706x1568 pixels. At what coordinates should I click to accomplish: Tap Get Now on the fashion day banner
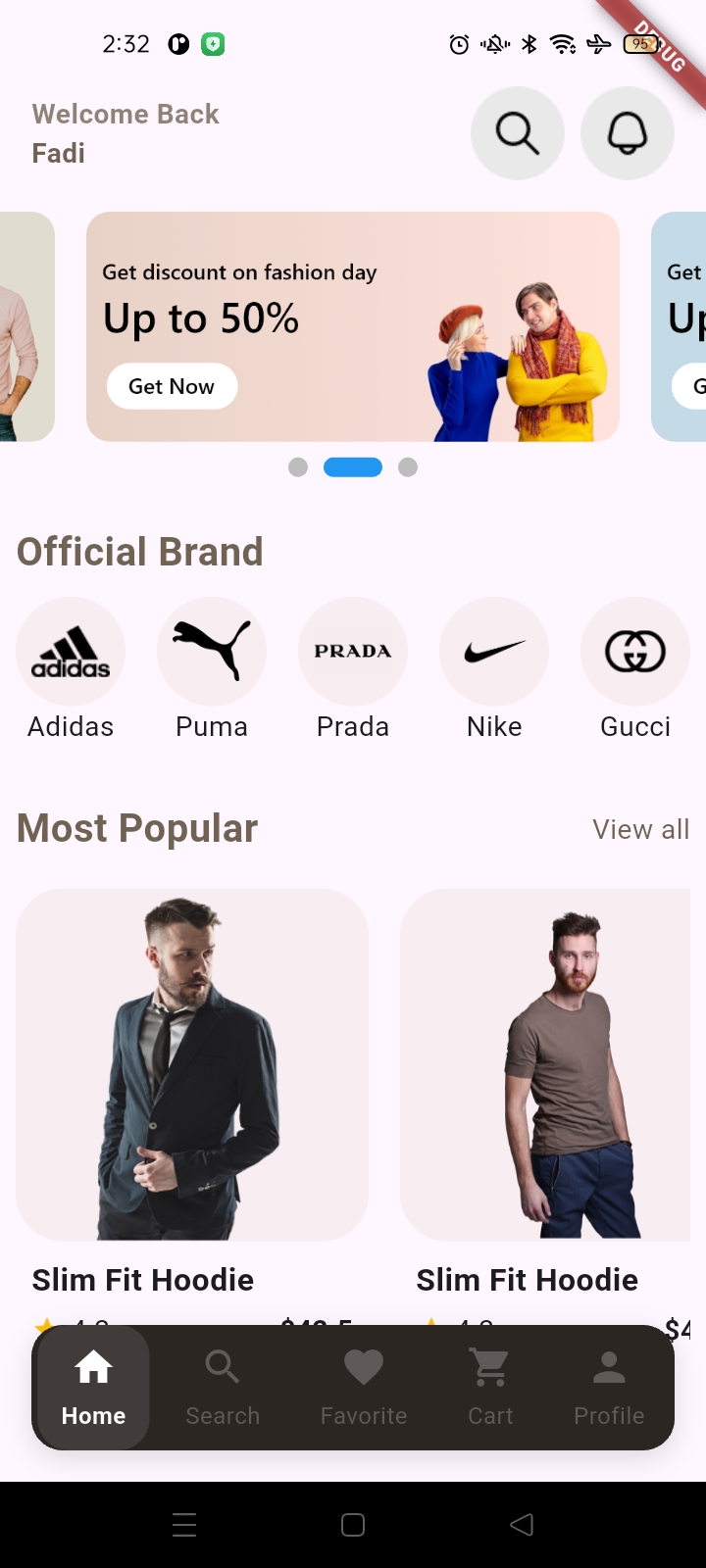[x=172, y=386]
